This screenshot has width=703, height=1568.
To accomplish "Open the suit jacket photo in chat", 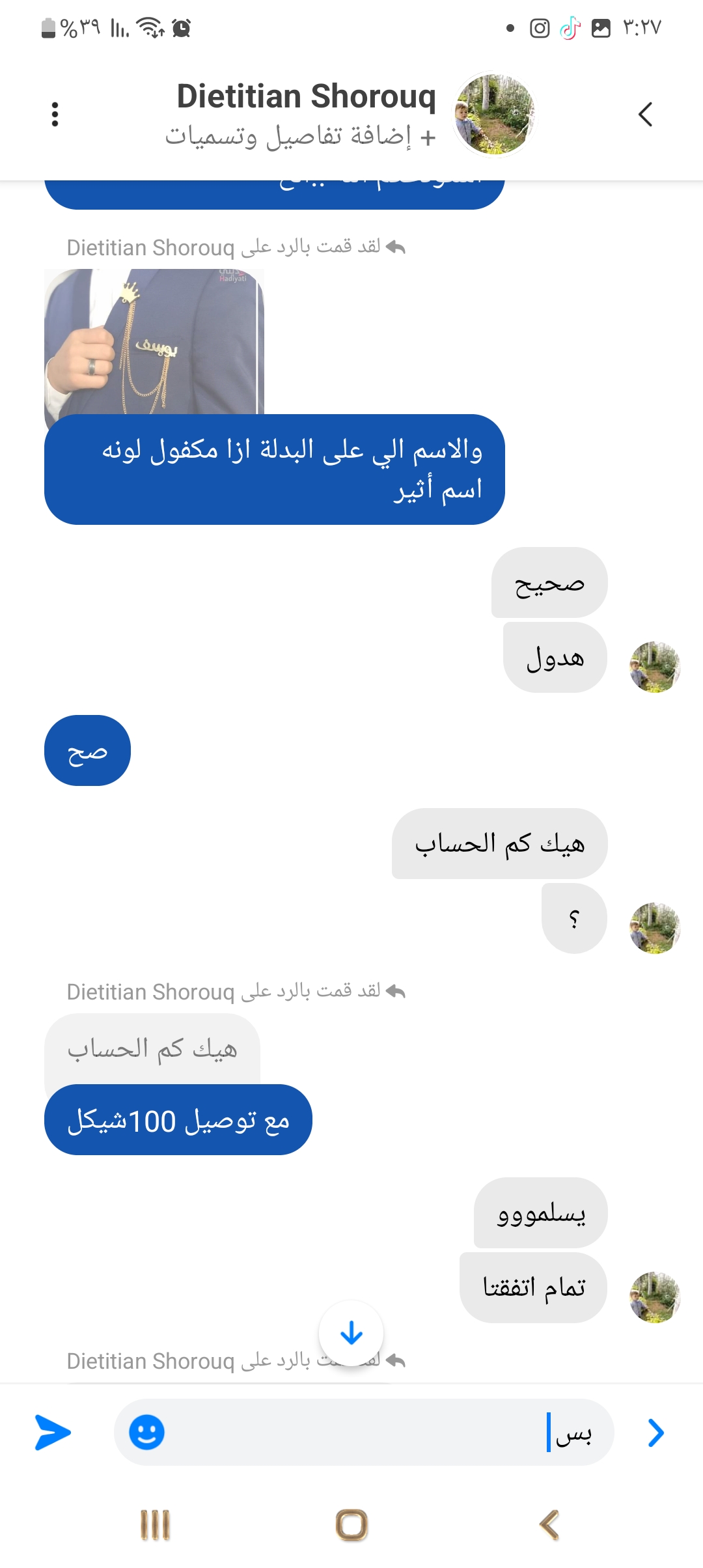I will coord(154,342).
